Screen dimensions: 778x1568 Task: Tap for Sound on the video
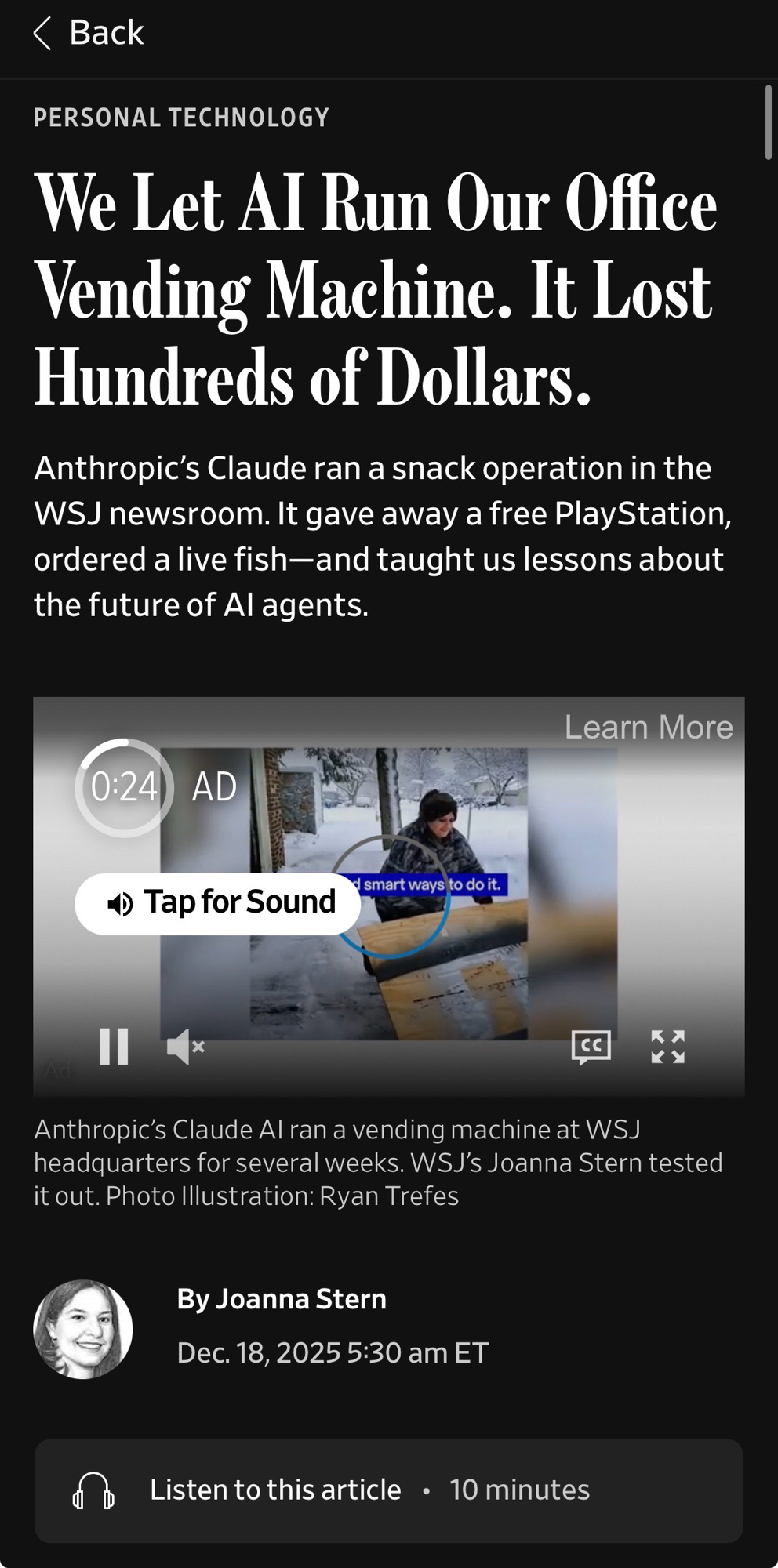click(218, 903)
